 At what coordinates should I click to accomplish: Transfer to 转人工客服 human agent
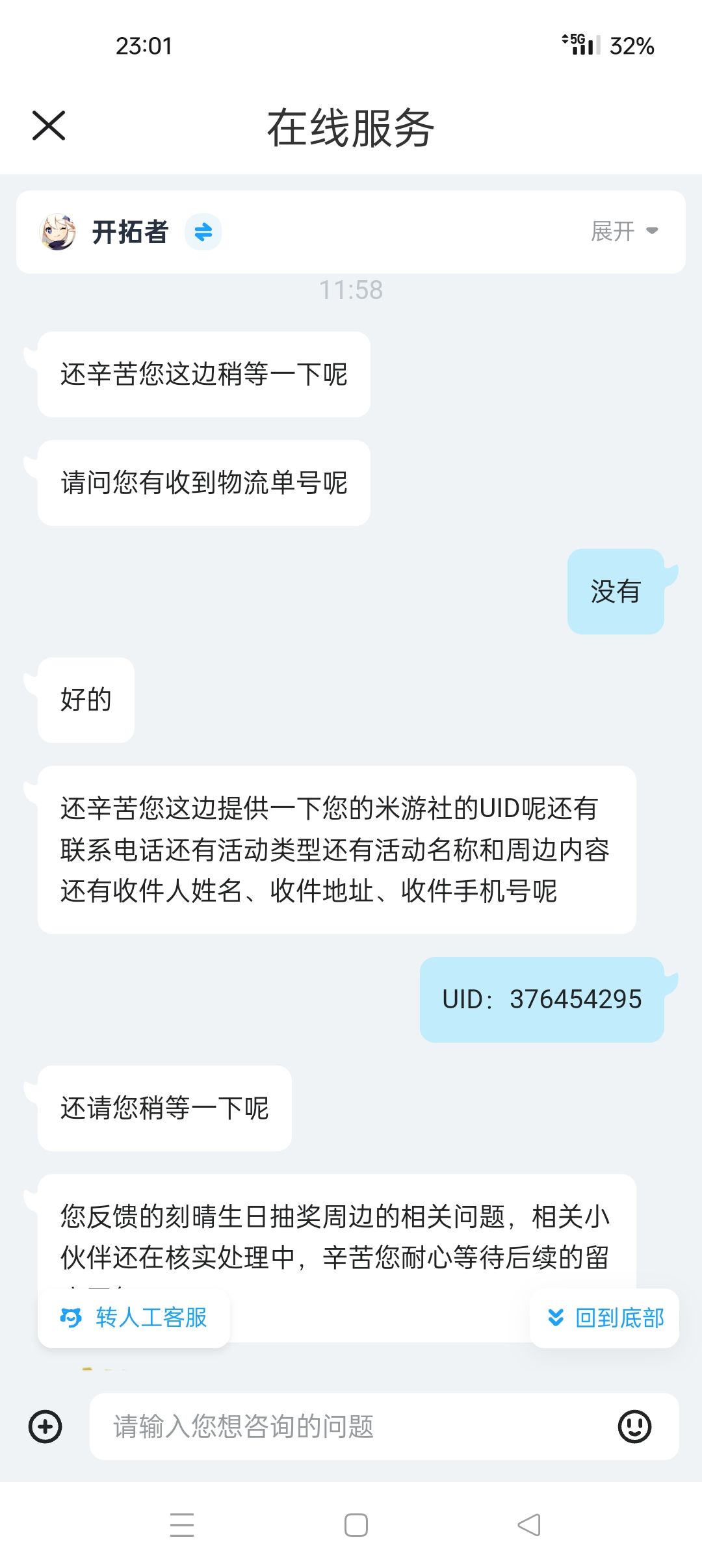click(x=134, y=1318)
